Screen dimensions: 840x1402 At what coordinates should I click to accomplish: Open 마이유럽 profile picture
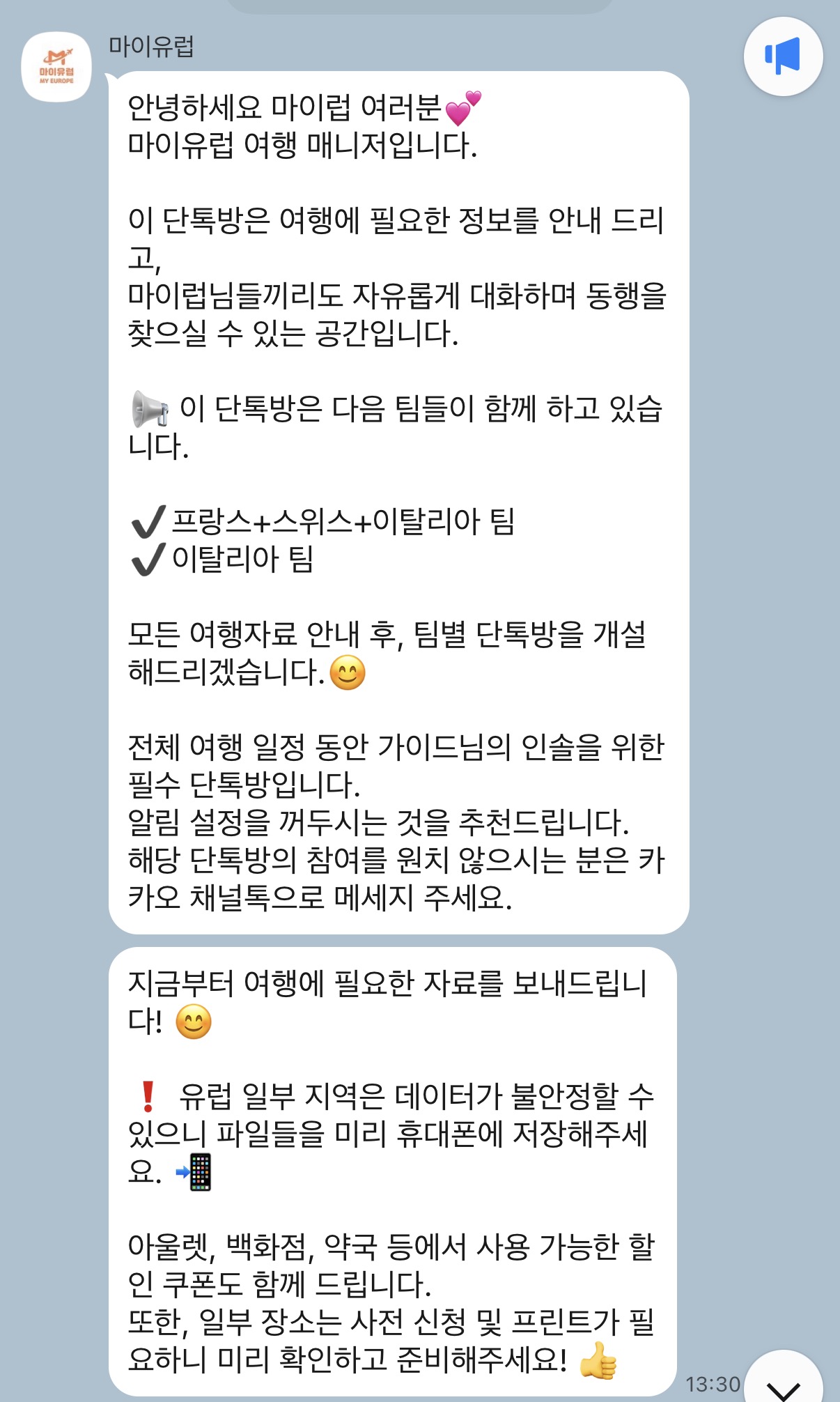pyautogui.click(x=56, y=67)
